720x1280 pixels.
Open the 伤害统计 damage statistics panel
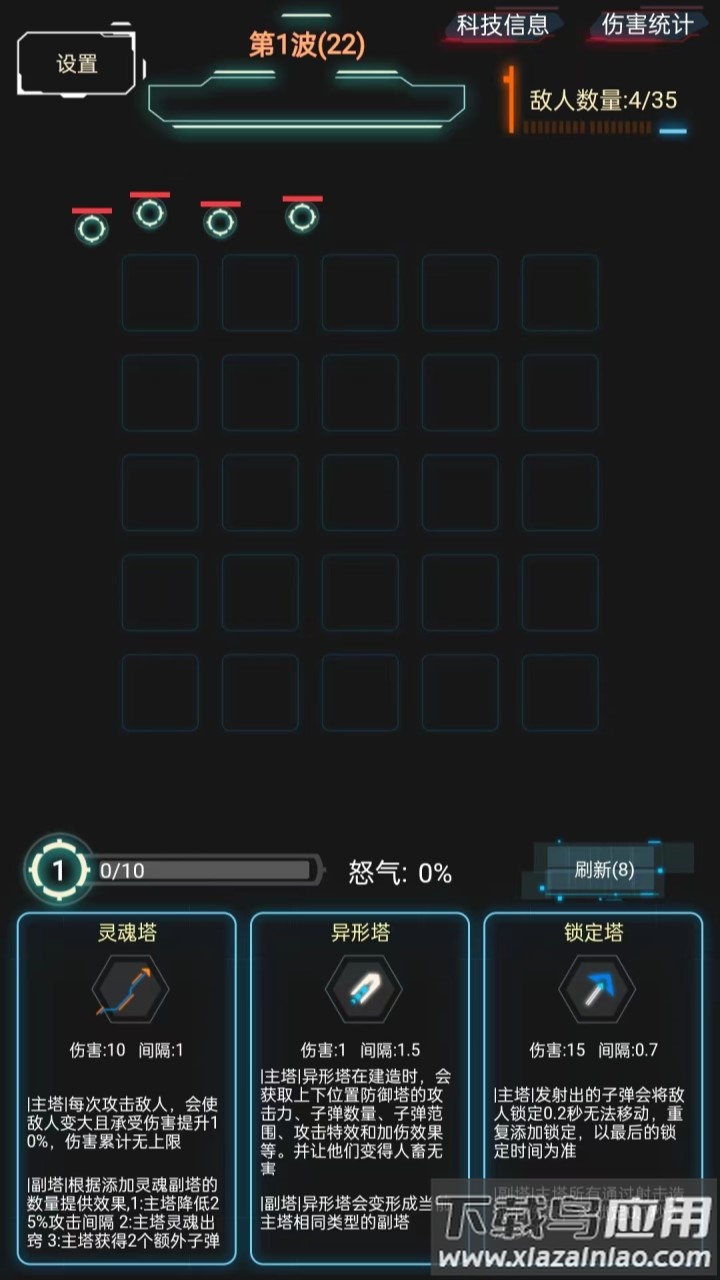644,27
